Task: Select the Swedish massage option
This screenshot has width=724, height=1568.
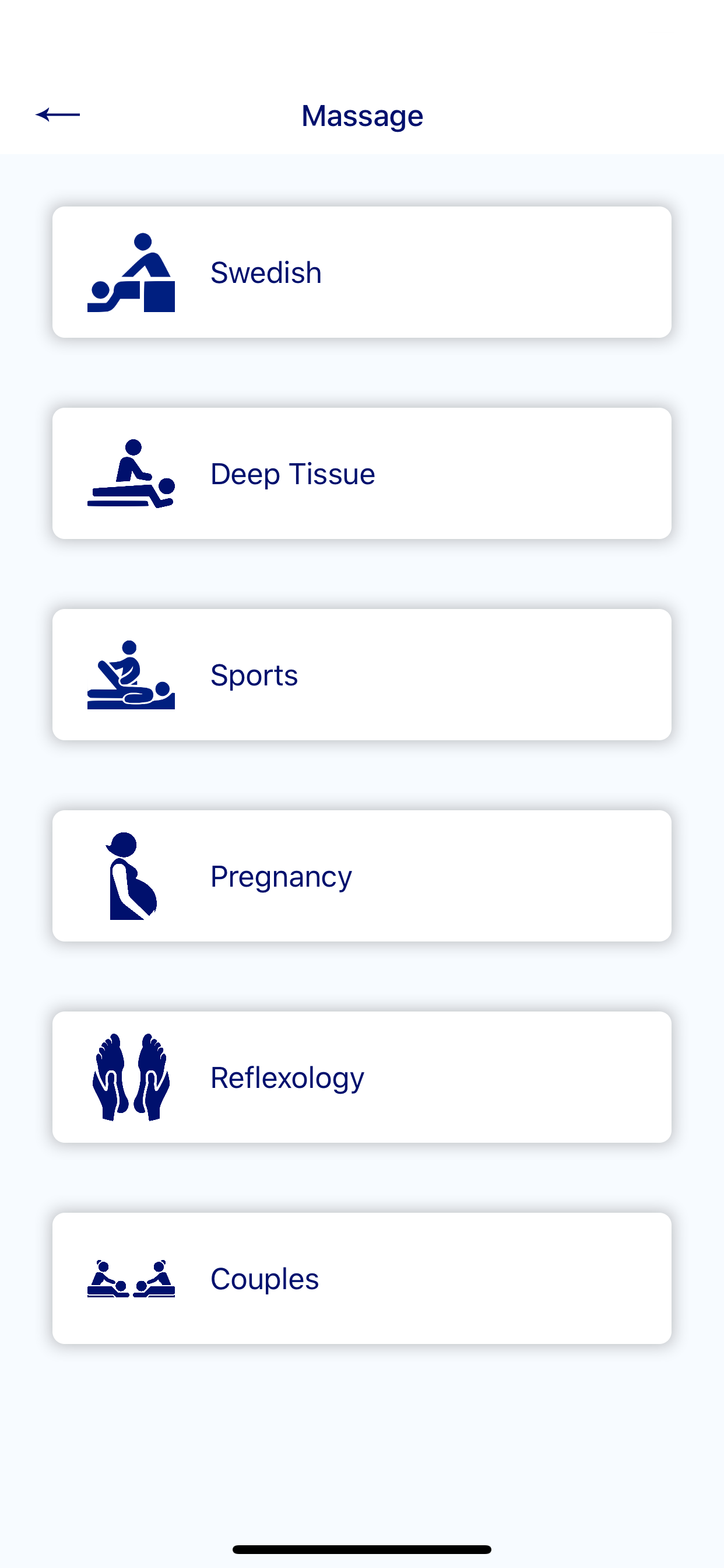Action: (x=361, y=272)
